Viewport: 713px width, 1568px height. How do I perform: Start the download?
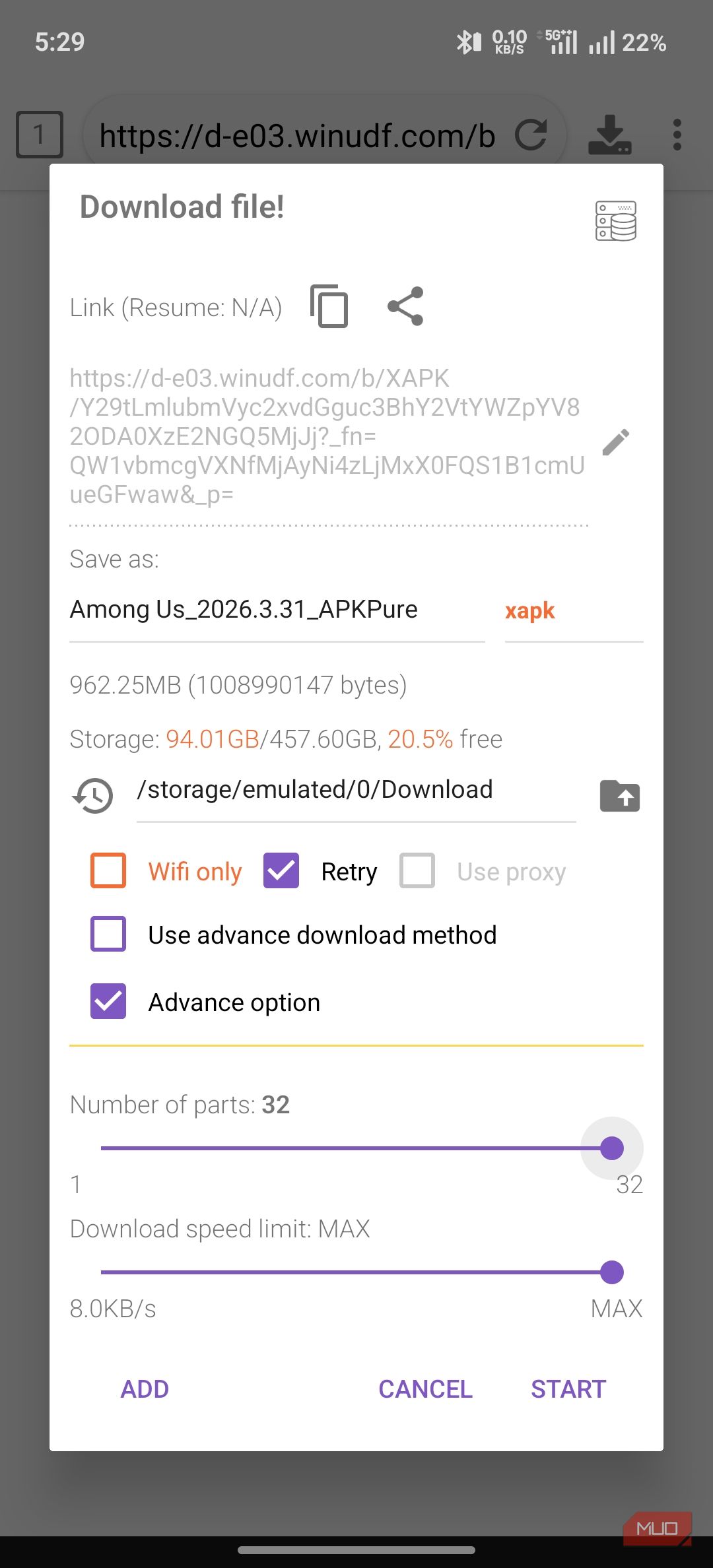click(x=568, y=1389)
